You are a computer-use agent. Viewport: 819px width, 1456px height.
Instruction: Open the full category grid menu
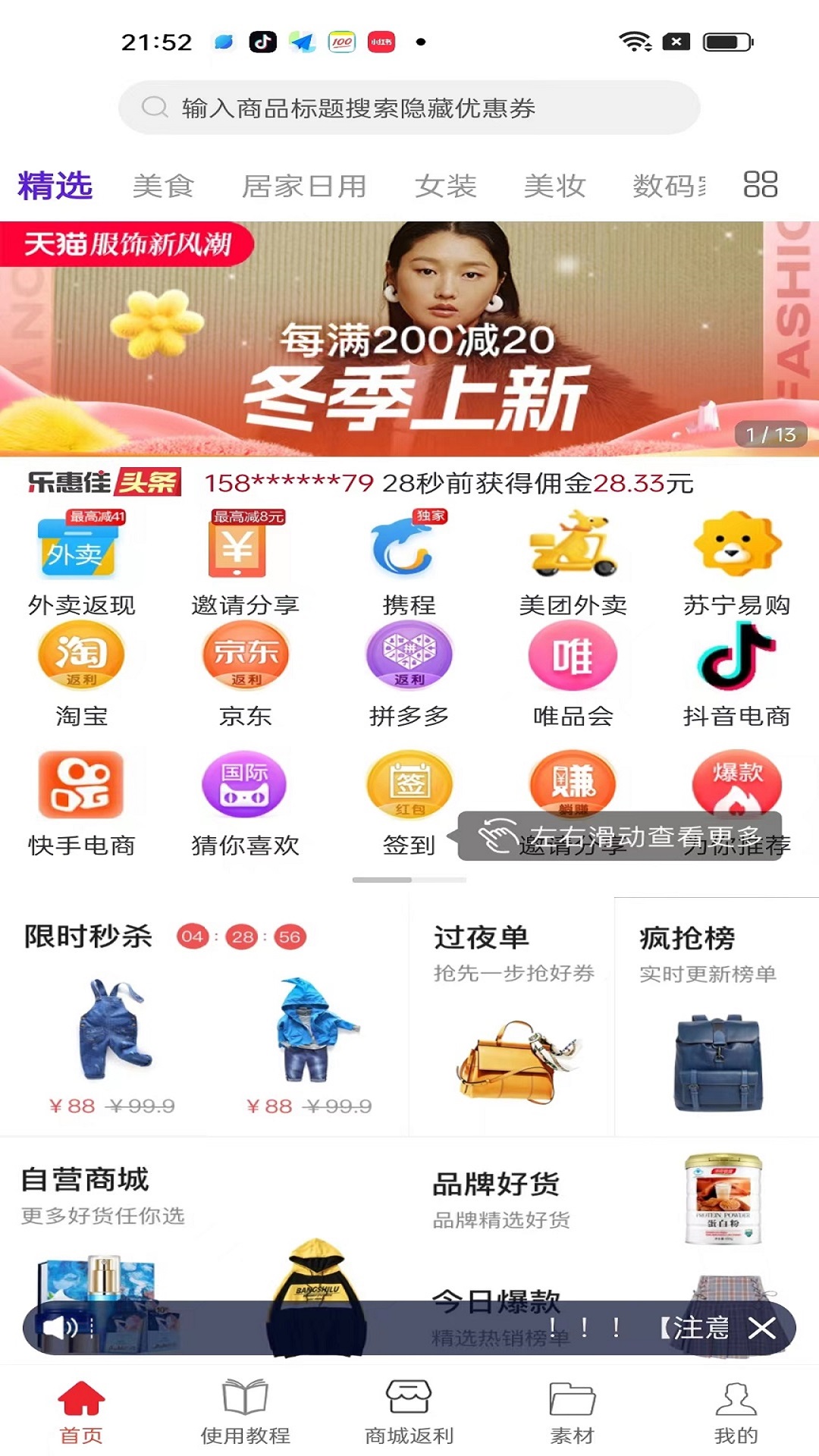(x=762, y=184)
